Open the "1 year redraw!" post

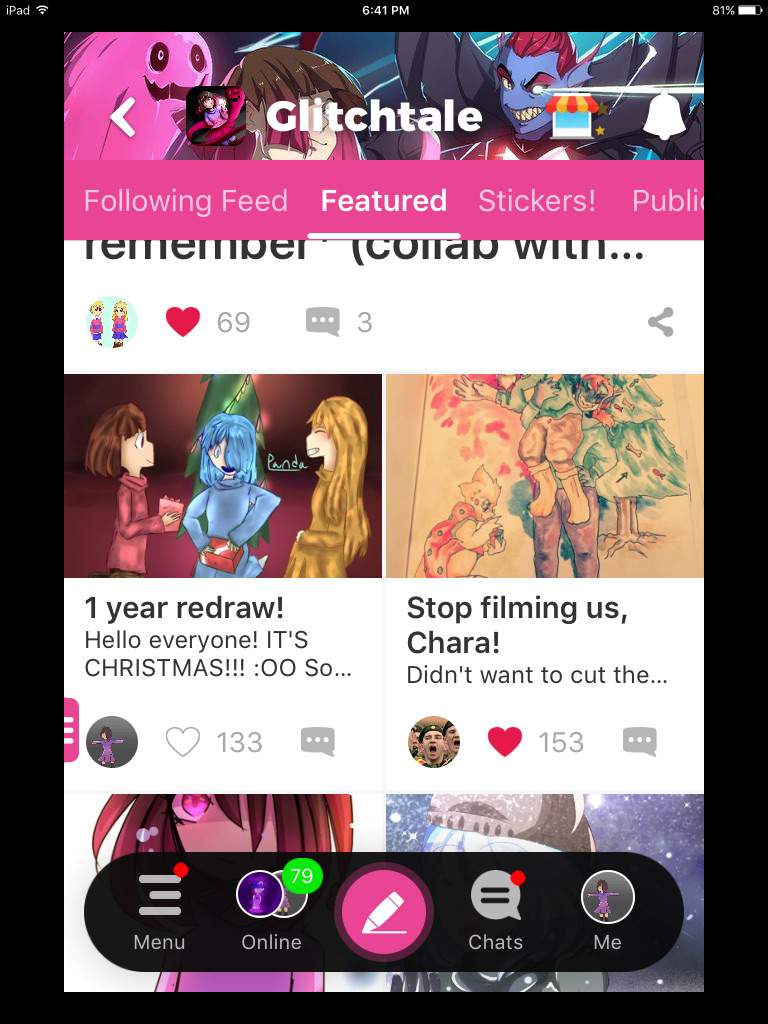[x=185, y=608]
